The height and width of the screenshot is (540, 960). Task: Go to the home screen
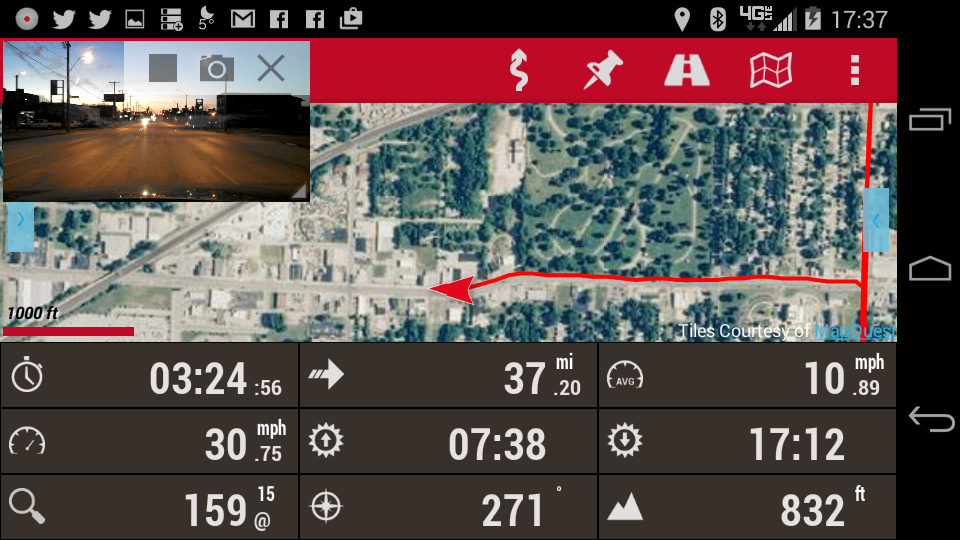point(930,269)
